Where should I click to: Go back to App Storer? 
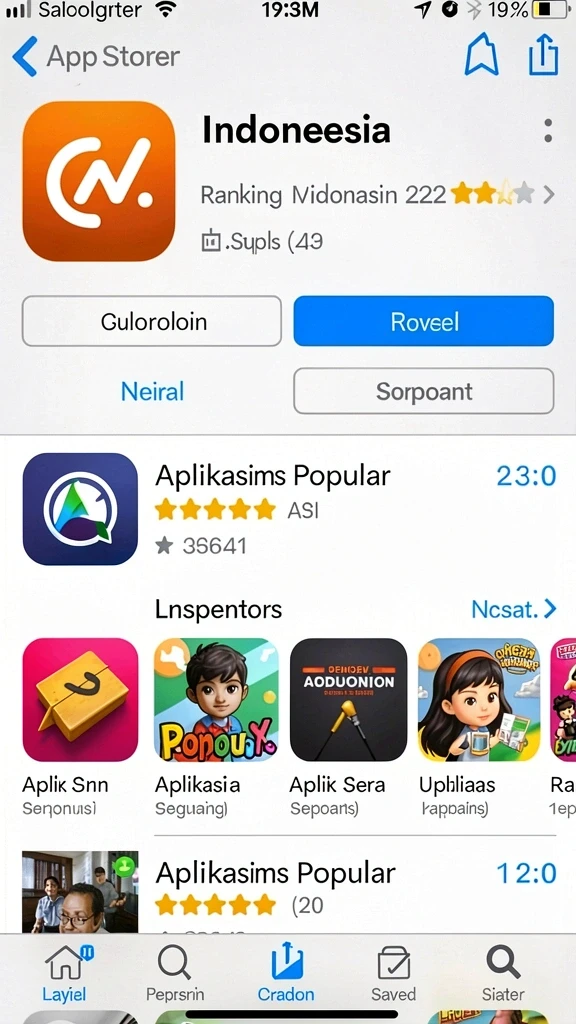pyautogui.click(x=95, y=57)
